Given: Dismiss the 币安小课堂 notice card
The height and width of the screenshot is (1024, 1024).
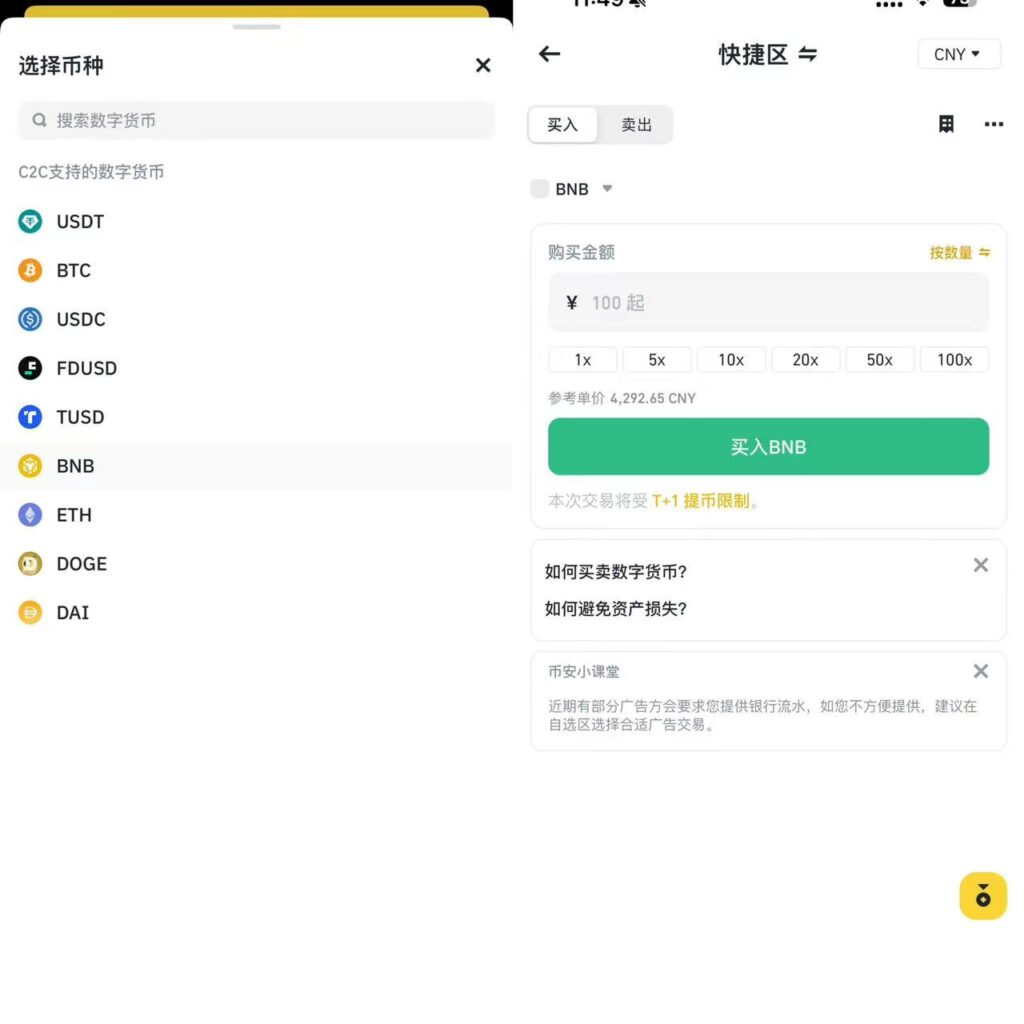Looking at the screenshot, I should (980, 671).
